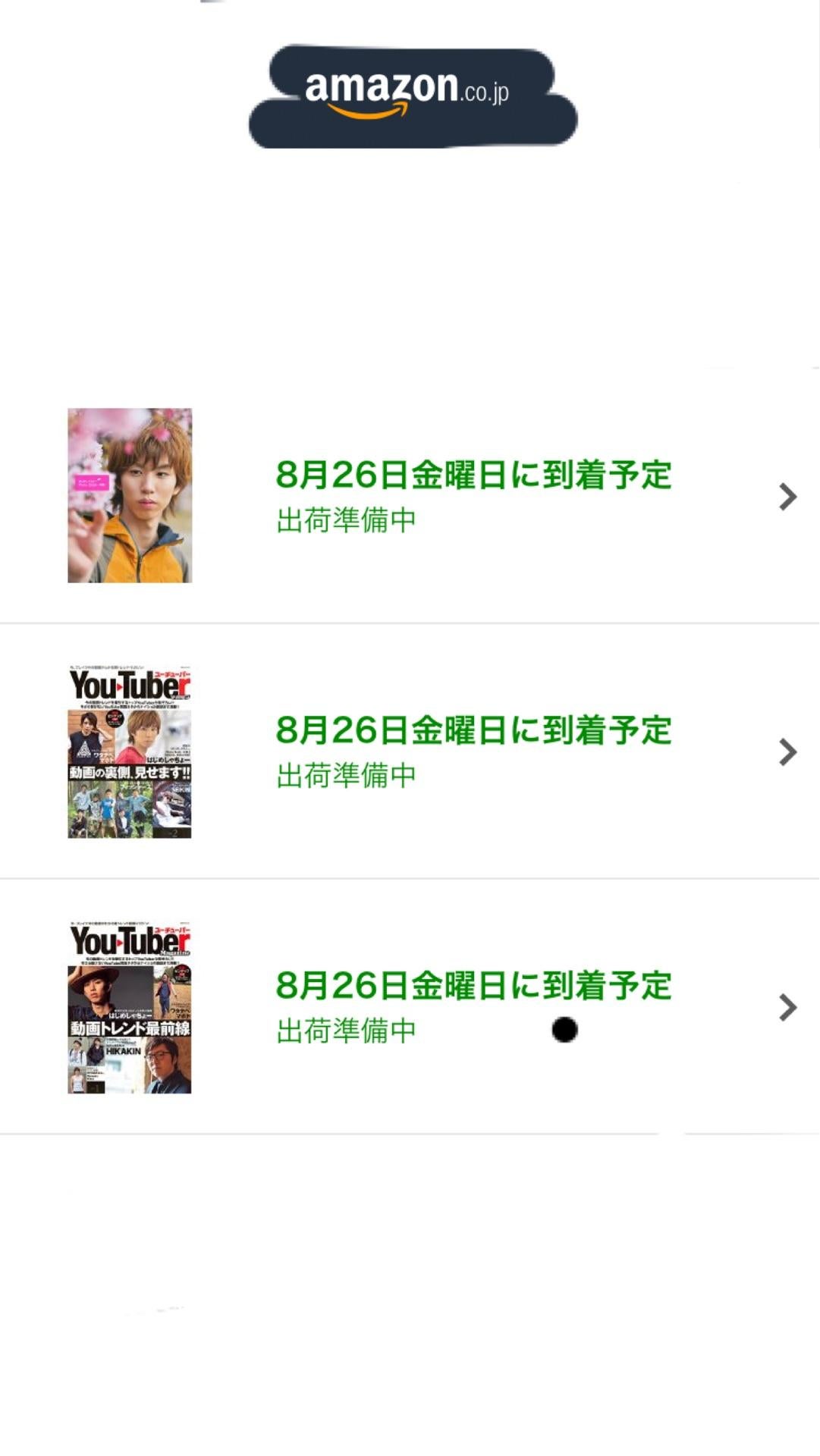Screen dimensions: 820x1456
Task: Open the order for YouTuber magazine 動画の裏側
Action: pyautogui.click(x=410, y=752)
